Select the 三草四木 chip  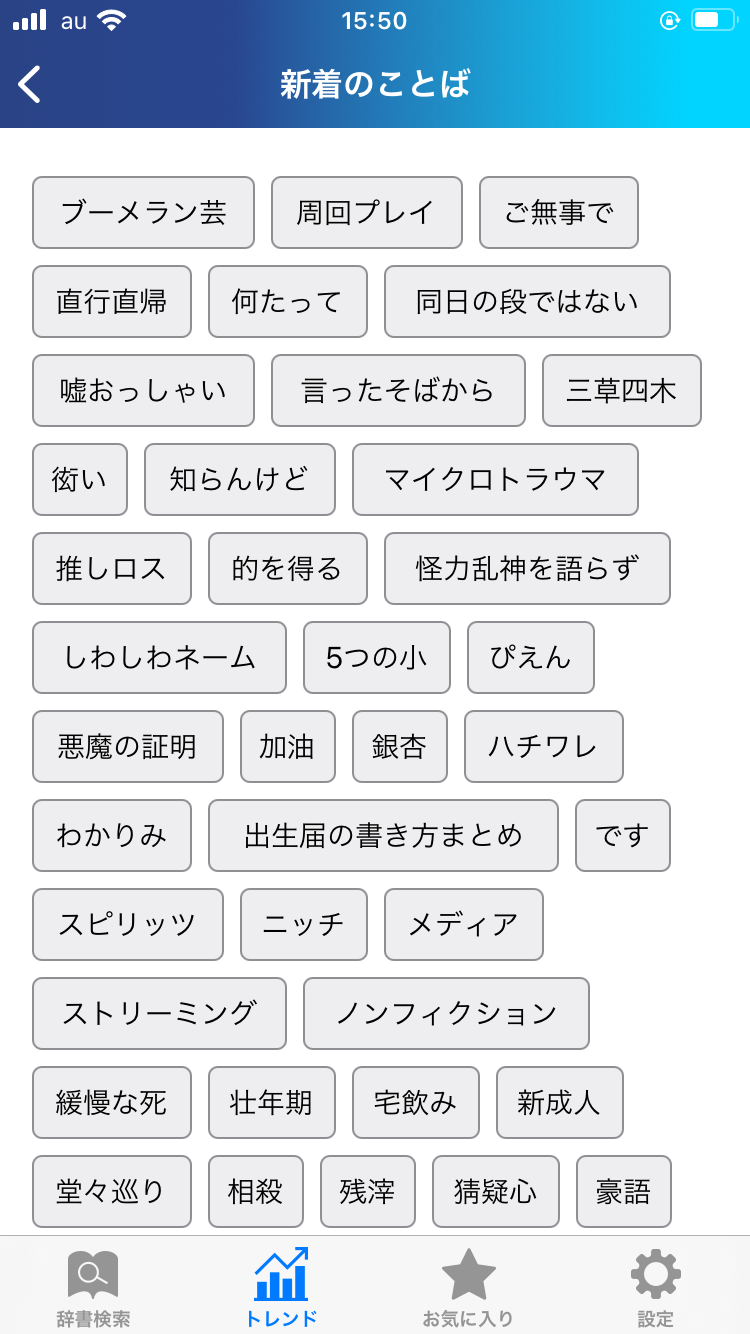point(622,390)
